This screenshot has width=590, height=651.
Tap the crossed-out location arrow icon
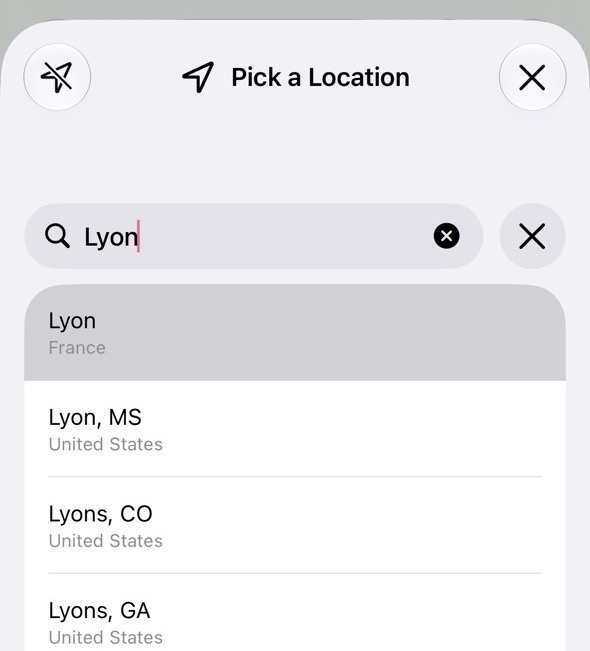[57, 77]
